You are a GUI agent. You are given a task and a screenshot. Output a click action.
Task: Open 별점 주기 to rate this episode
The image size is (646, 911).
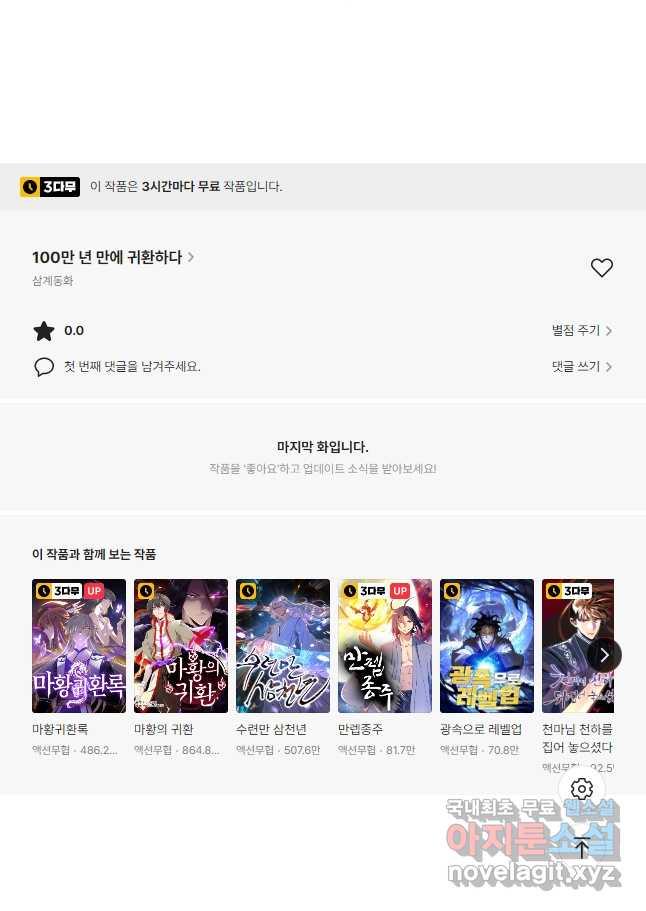tap(581, 331)
